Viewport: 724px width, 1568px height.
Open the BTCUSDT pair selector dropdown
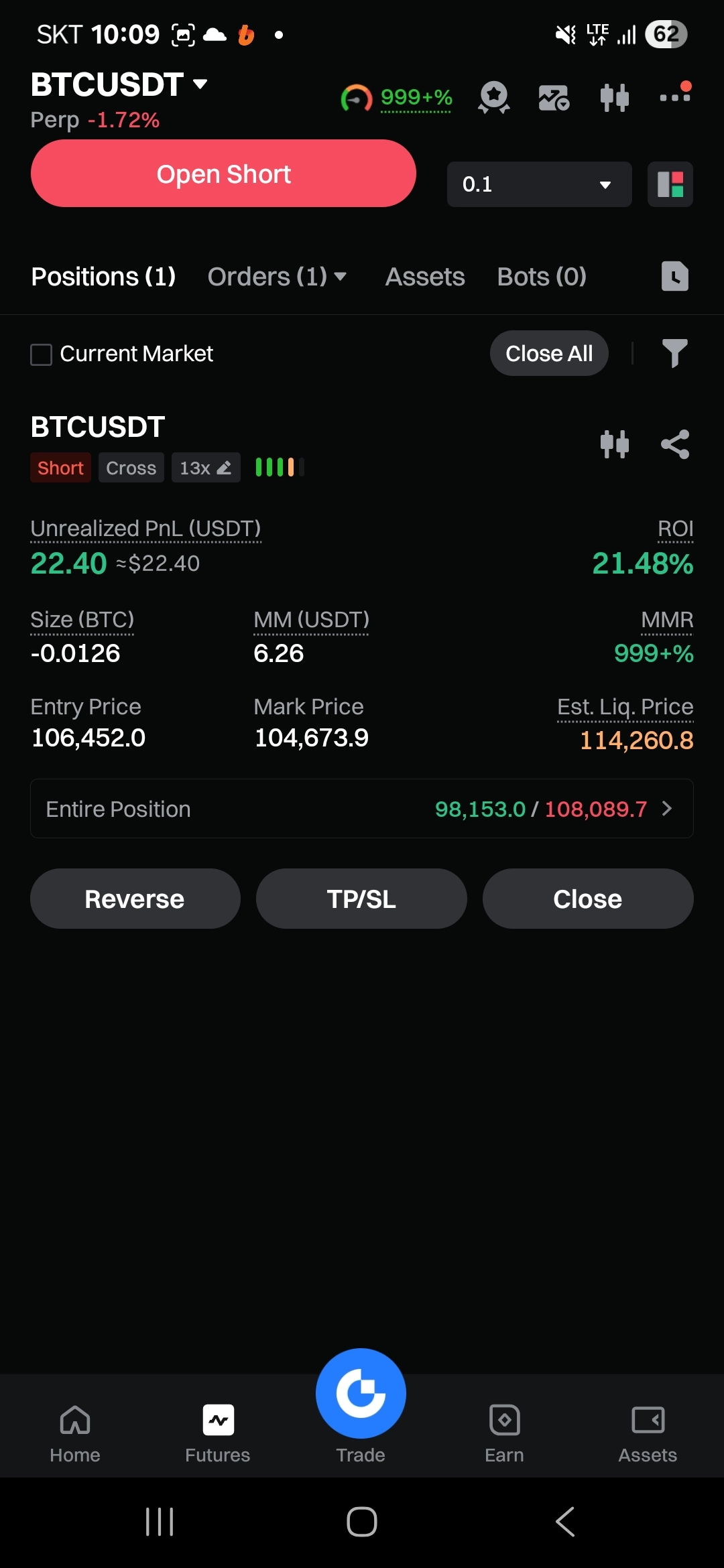[119, 85]
